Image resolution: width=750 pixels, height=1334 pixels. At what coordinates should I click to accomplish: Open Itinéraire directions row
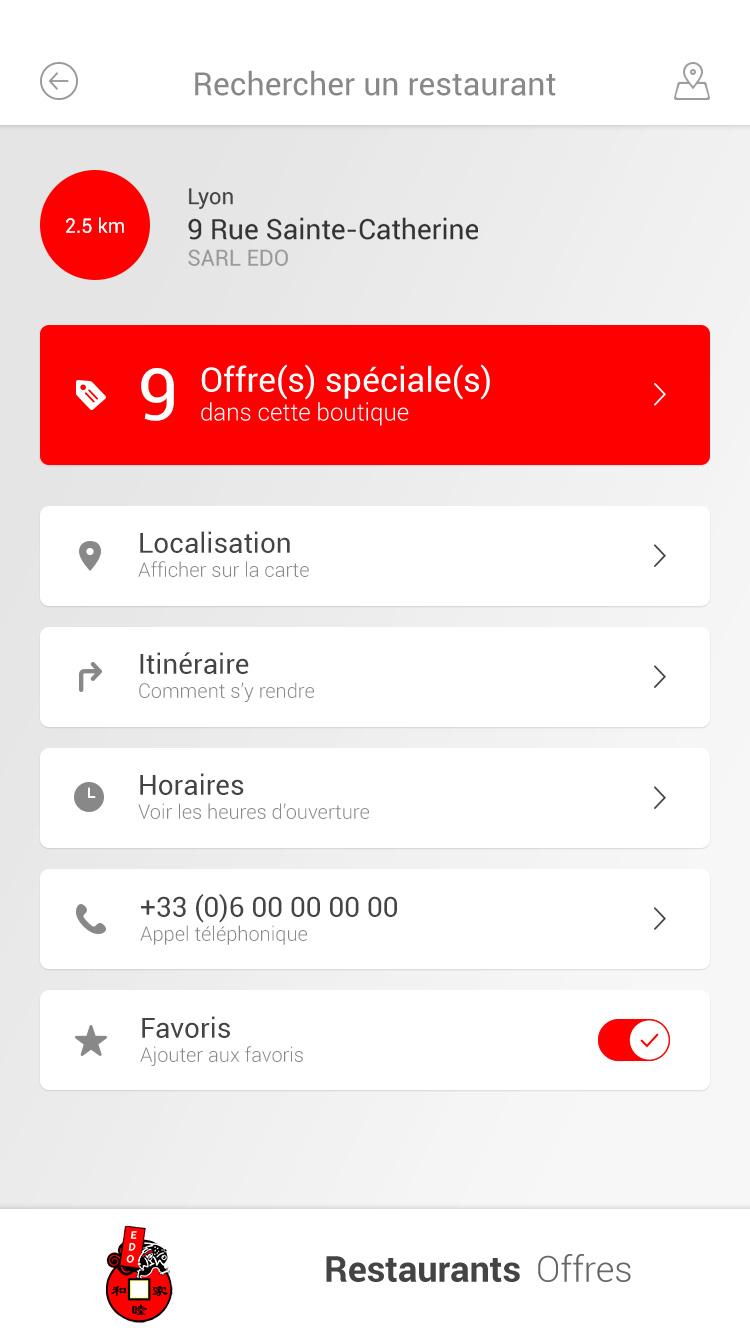coord(375,677)
